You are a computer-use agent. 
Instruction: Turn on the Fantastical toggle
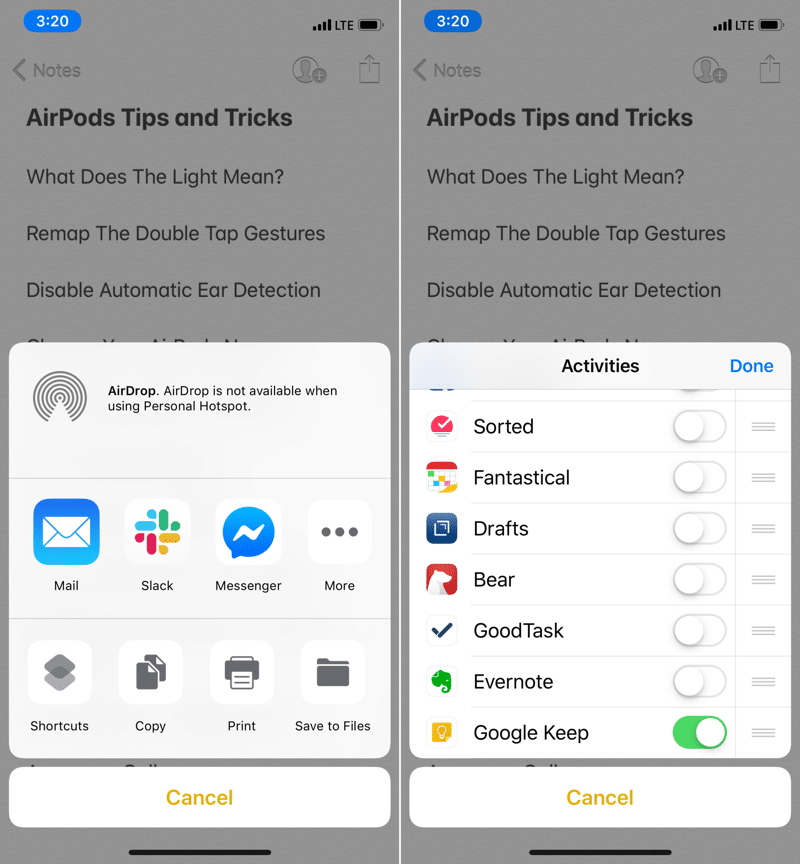click(699, 478)
